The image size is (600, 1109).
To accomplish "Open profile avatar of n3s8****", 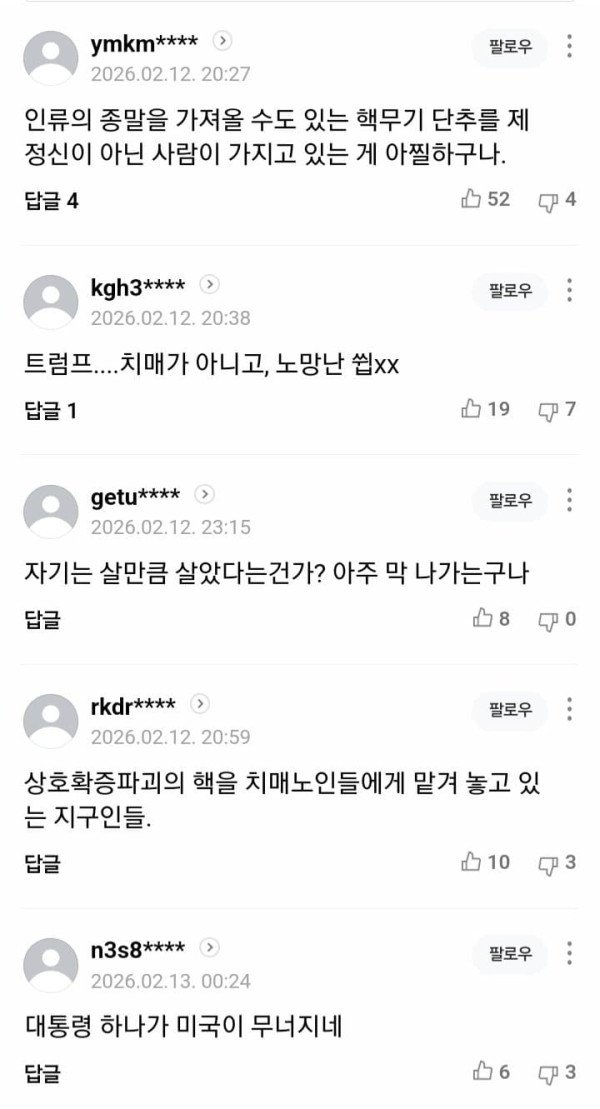I will point(50,963).
